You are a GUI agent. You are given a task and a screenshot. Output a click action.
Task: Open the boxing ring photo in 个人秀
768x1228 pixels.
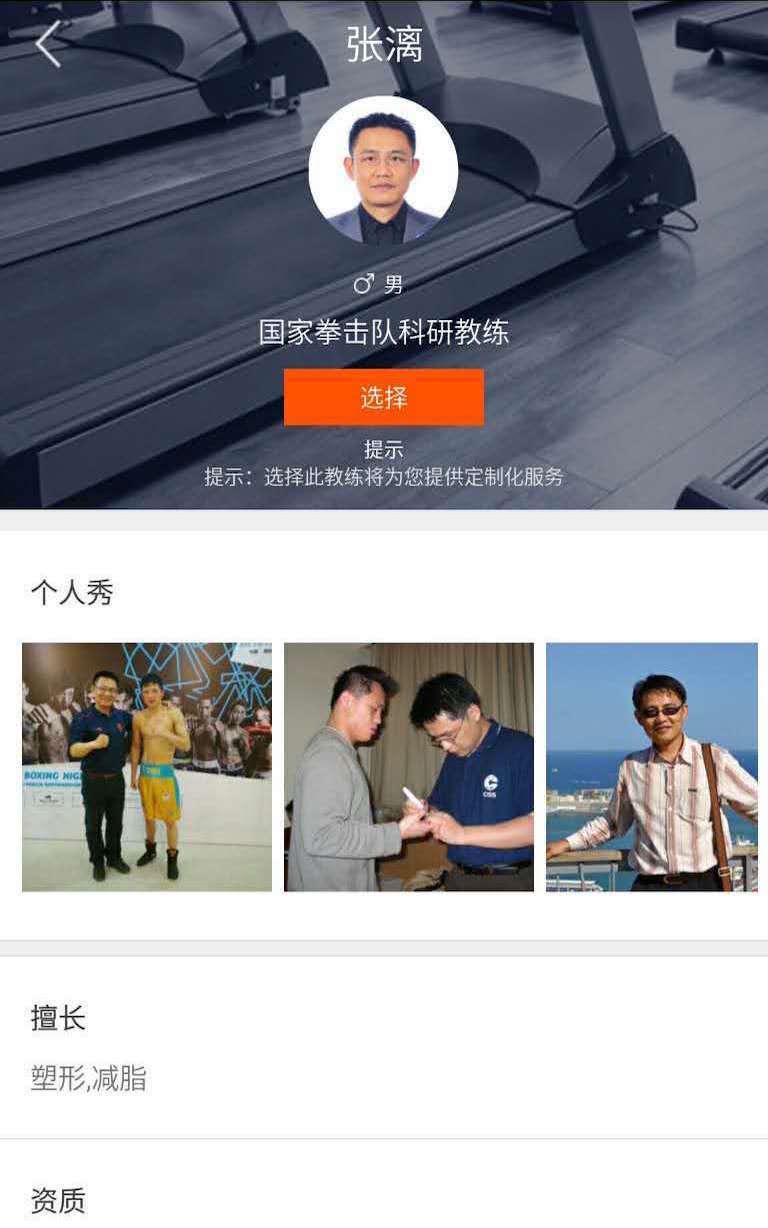[147, 766]
